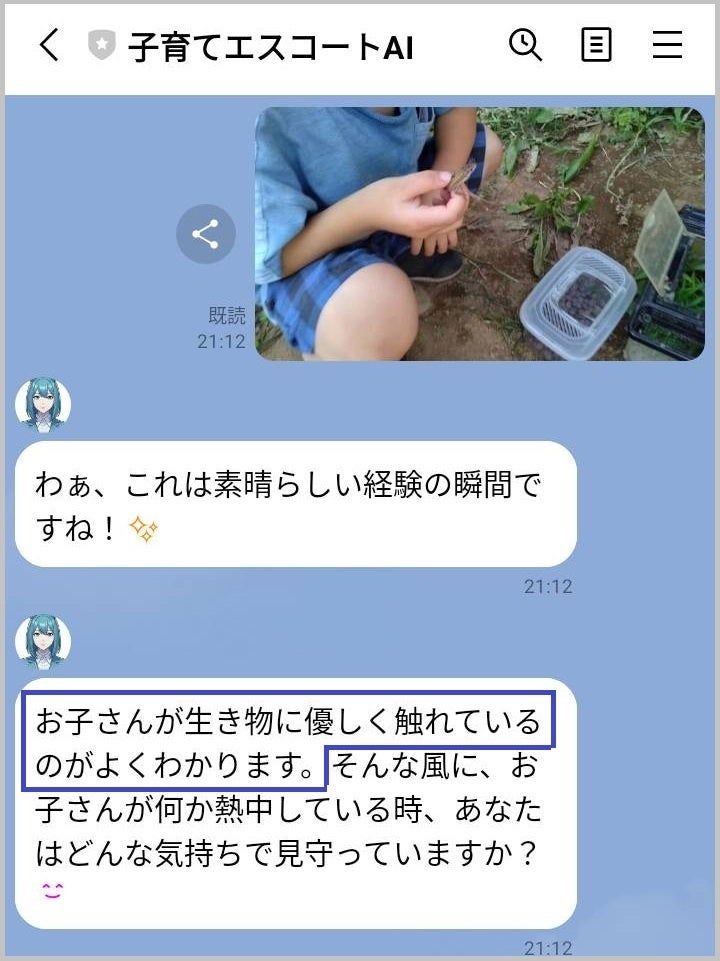
Task: Open the sent photo of the child
Action: pos(480,233)
